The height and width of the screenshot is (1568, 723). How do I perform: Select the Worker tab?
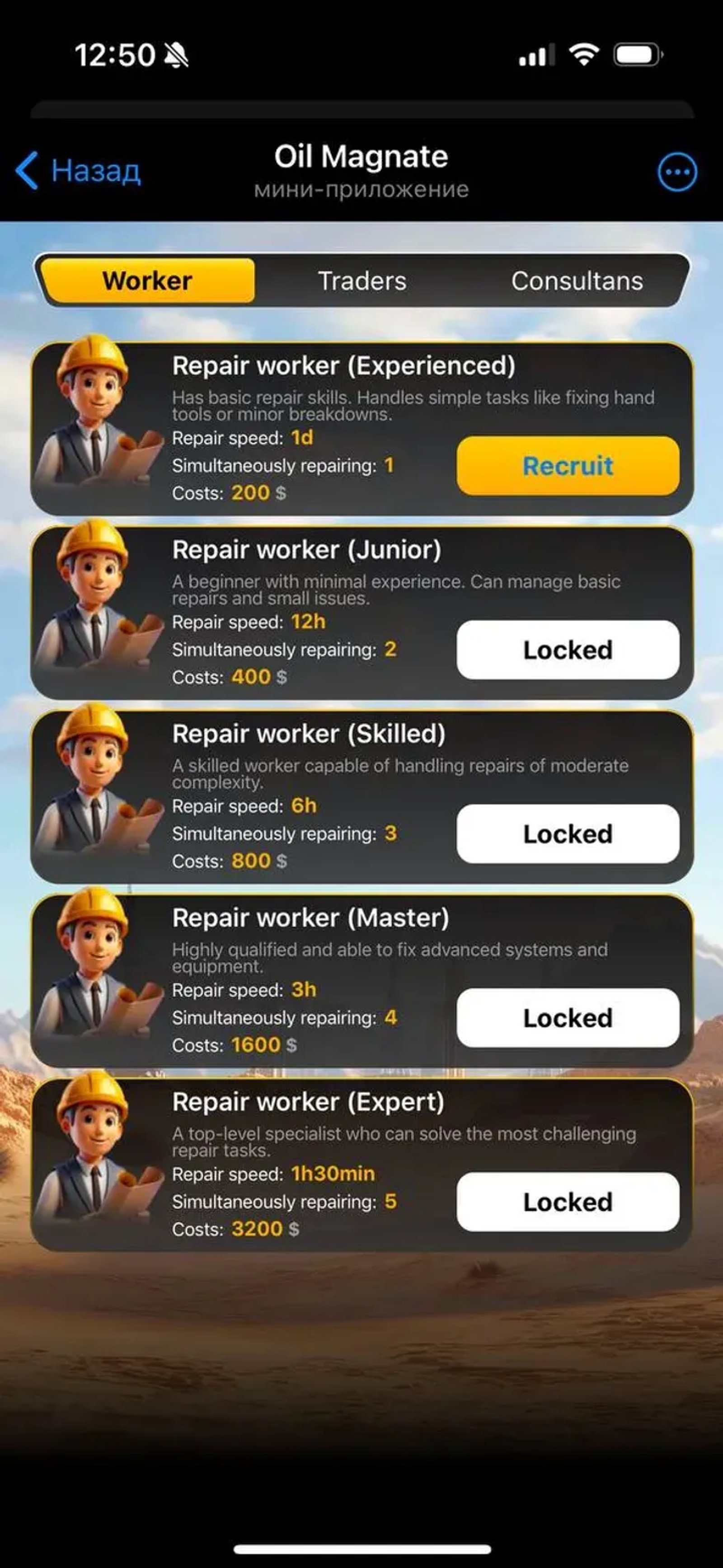[147, 281]
